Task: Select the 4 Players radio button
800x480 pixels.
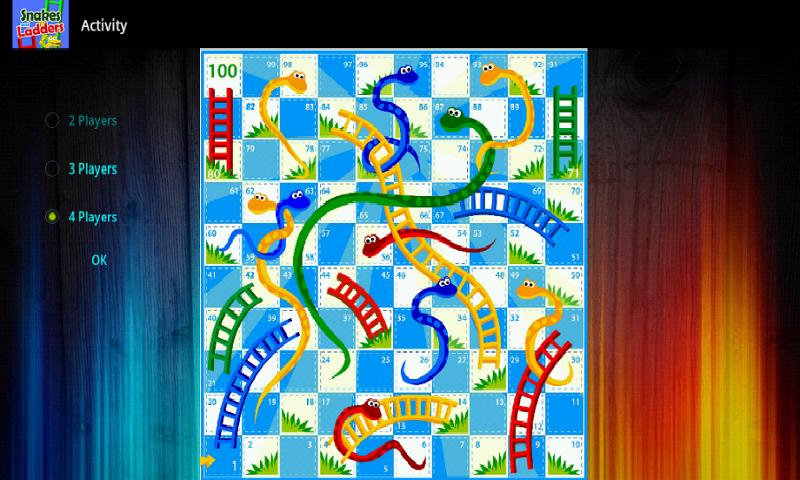Action: point(52,217)
